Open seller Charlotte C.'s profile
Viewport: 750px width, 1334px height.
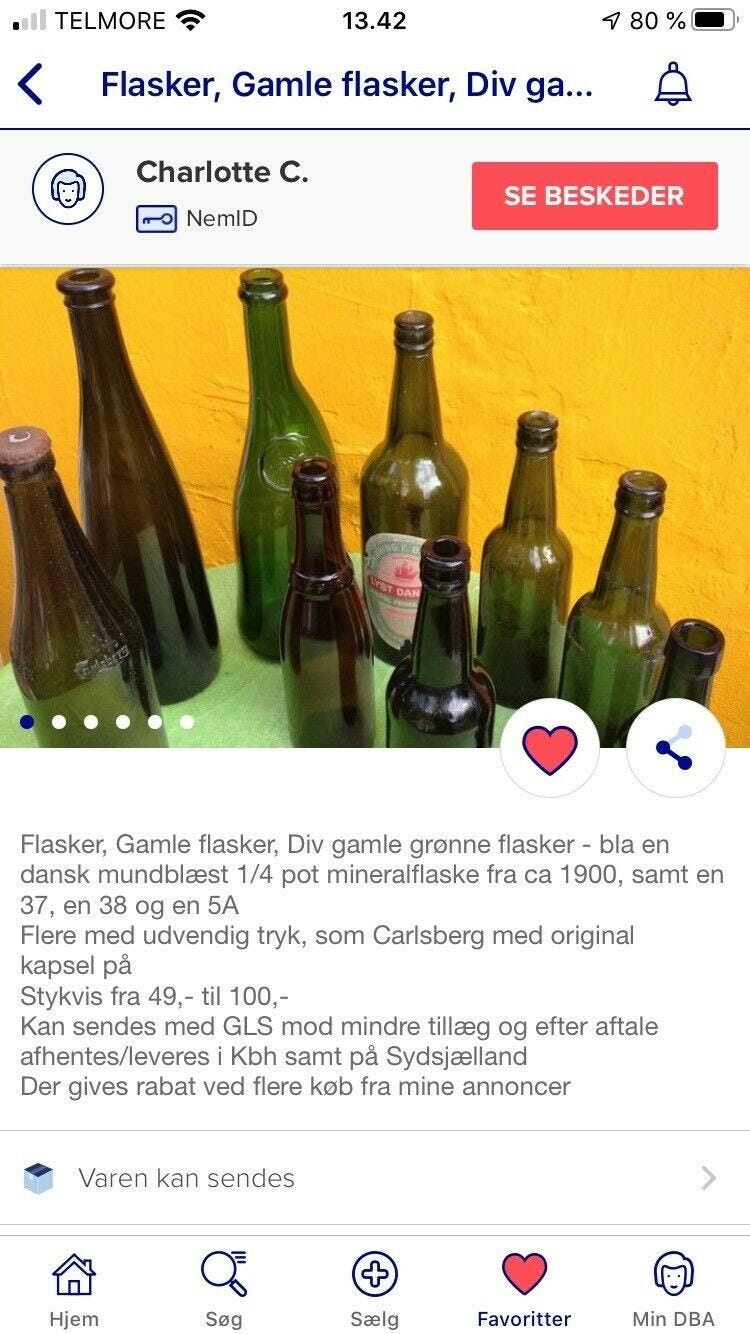(222, 172)
